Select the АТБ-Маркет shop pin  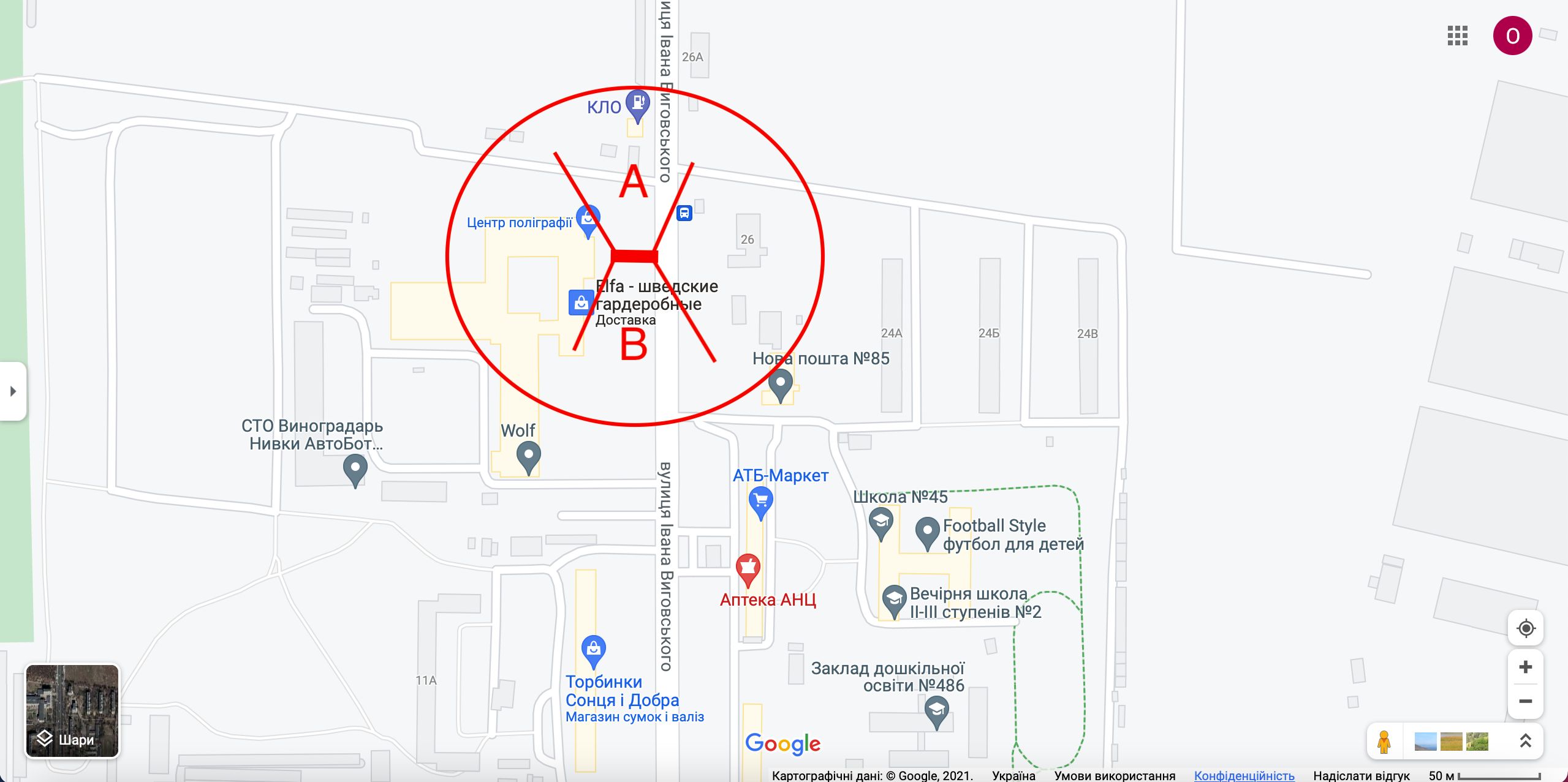[760, 502]
